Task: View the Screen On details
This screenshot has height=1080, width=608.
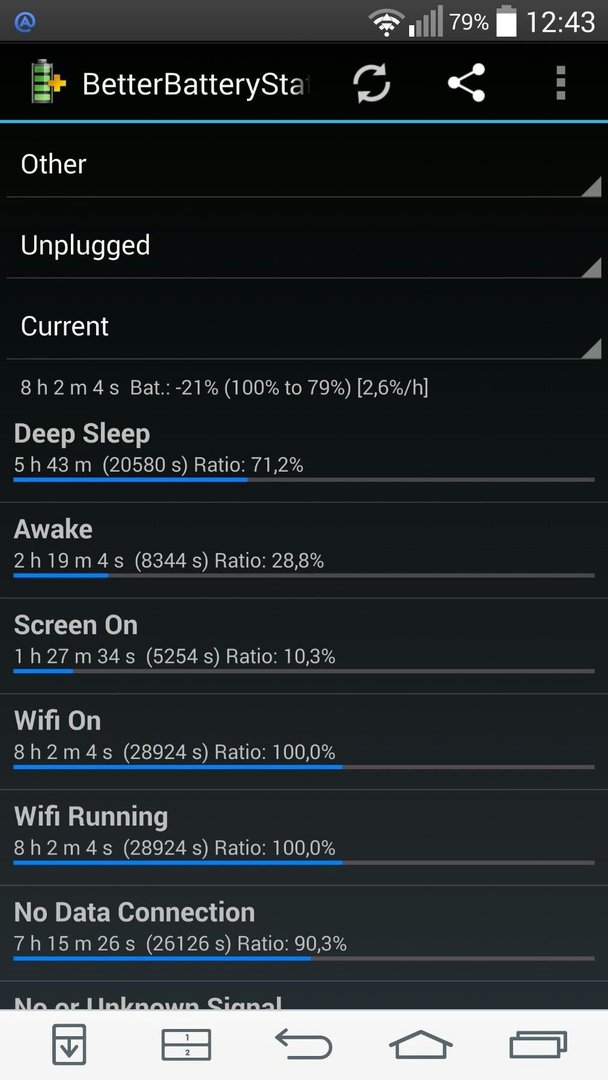Action: 304,646
